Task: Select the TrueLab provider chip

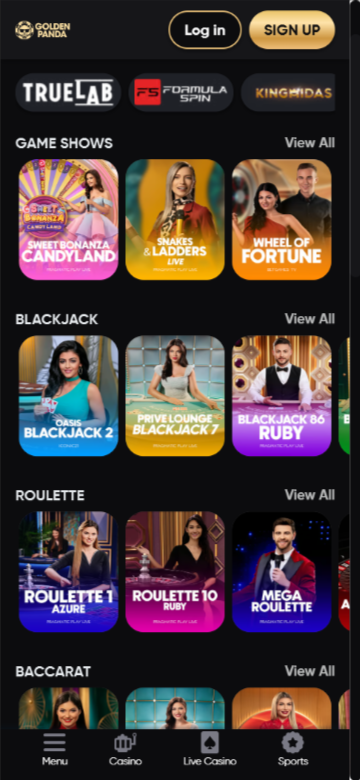Action: click(68, 93)
